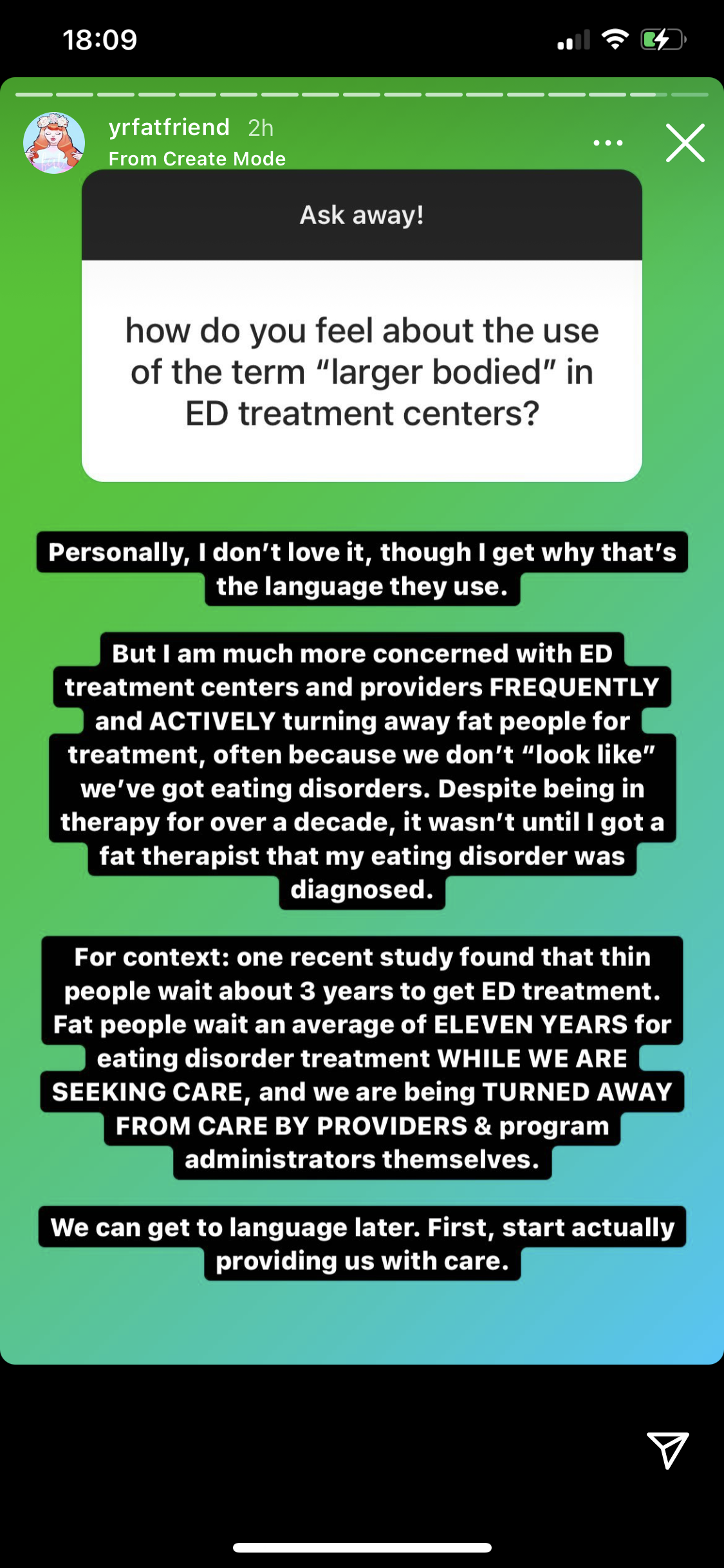This screenshot has height=1568, width=724.
Task: Tap the yrfatfriend username
Action: [x=169, y=127]
